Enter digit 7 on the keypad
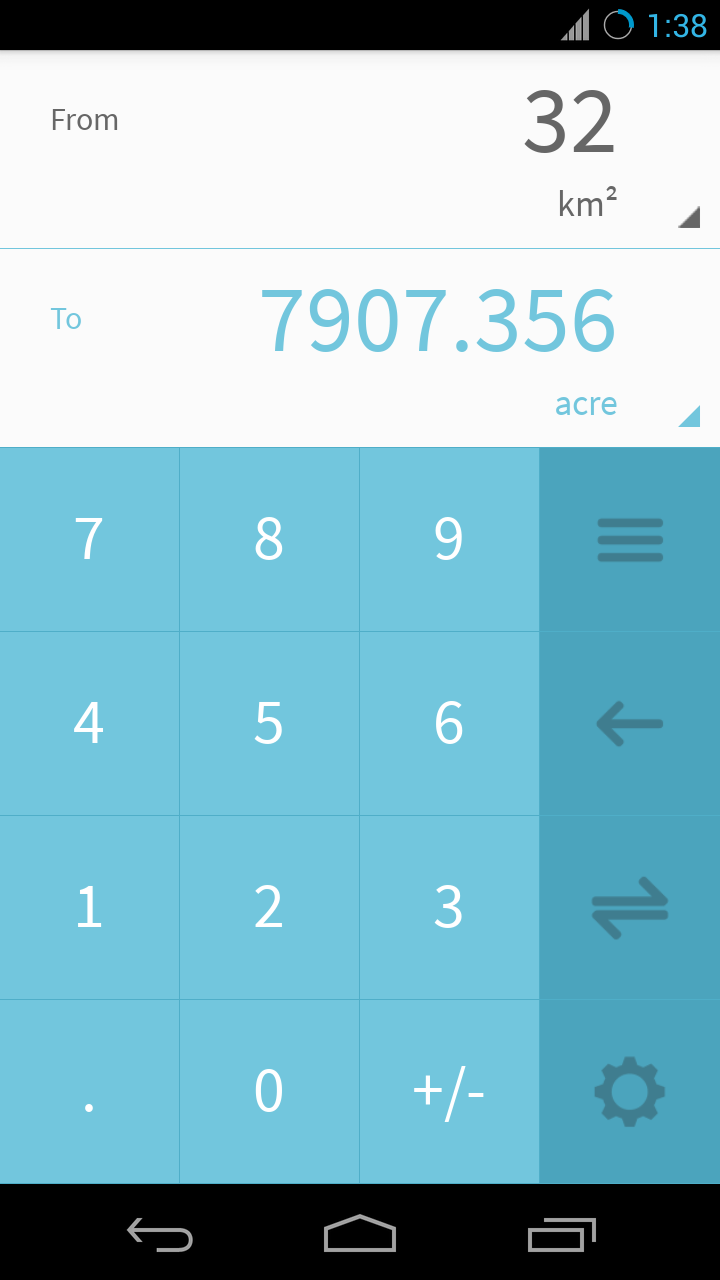720x1280 pixels. 89,540
